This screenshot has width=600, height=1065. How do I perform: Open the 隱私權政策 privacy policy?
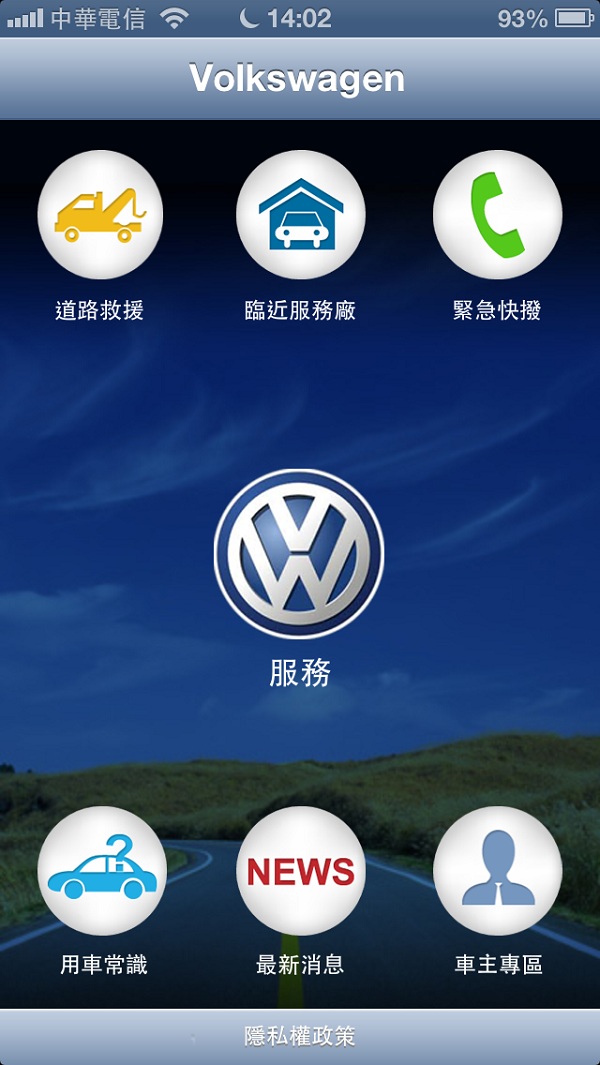(300, 1036)
